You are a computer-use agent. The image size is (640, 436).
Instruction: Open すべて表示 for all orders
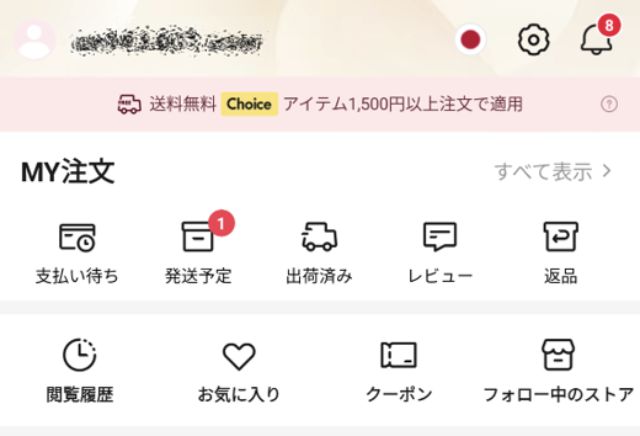tap(553, 172)
